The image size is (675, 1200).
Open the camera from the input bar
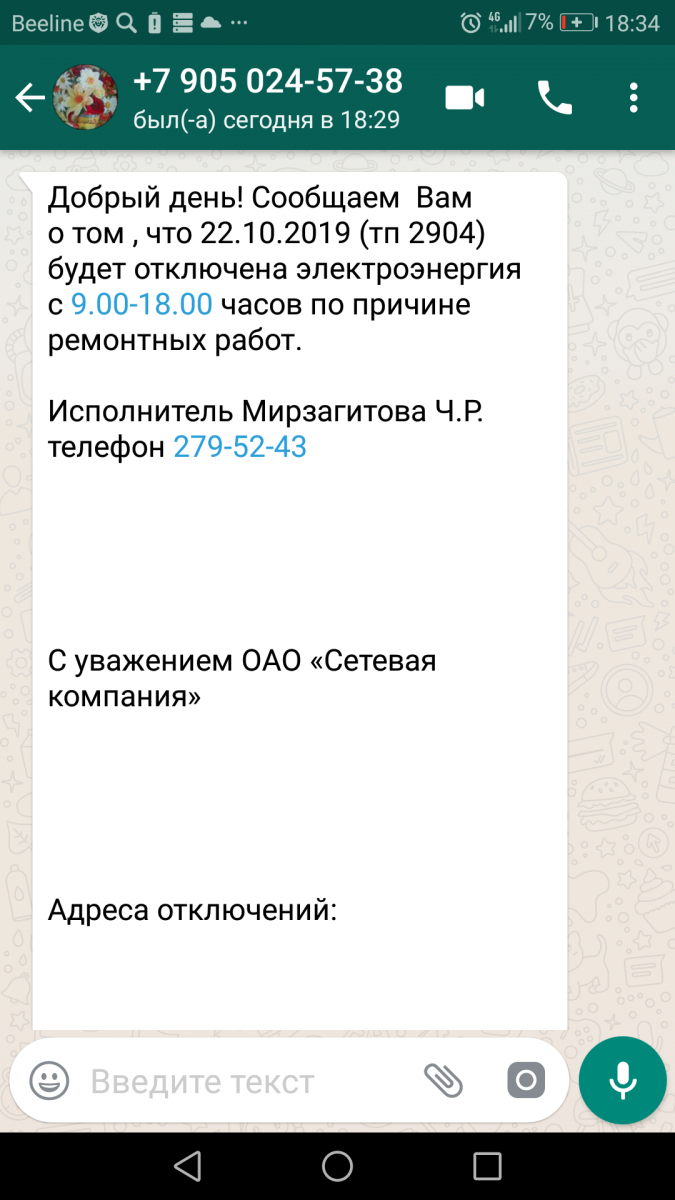pos(526,1080)
